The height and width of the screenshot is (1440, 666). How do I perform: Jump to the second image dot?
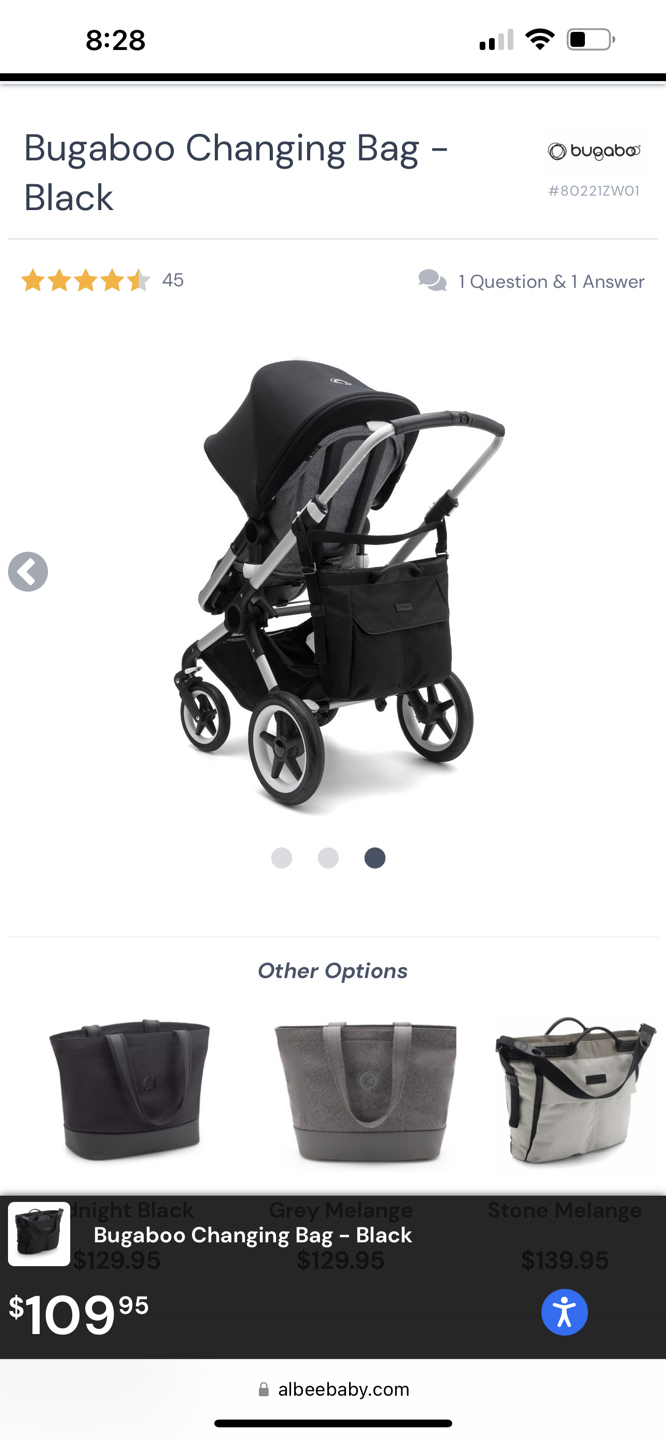328,858
